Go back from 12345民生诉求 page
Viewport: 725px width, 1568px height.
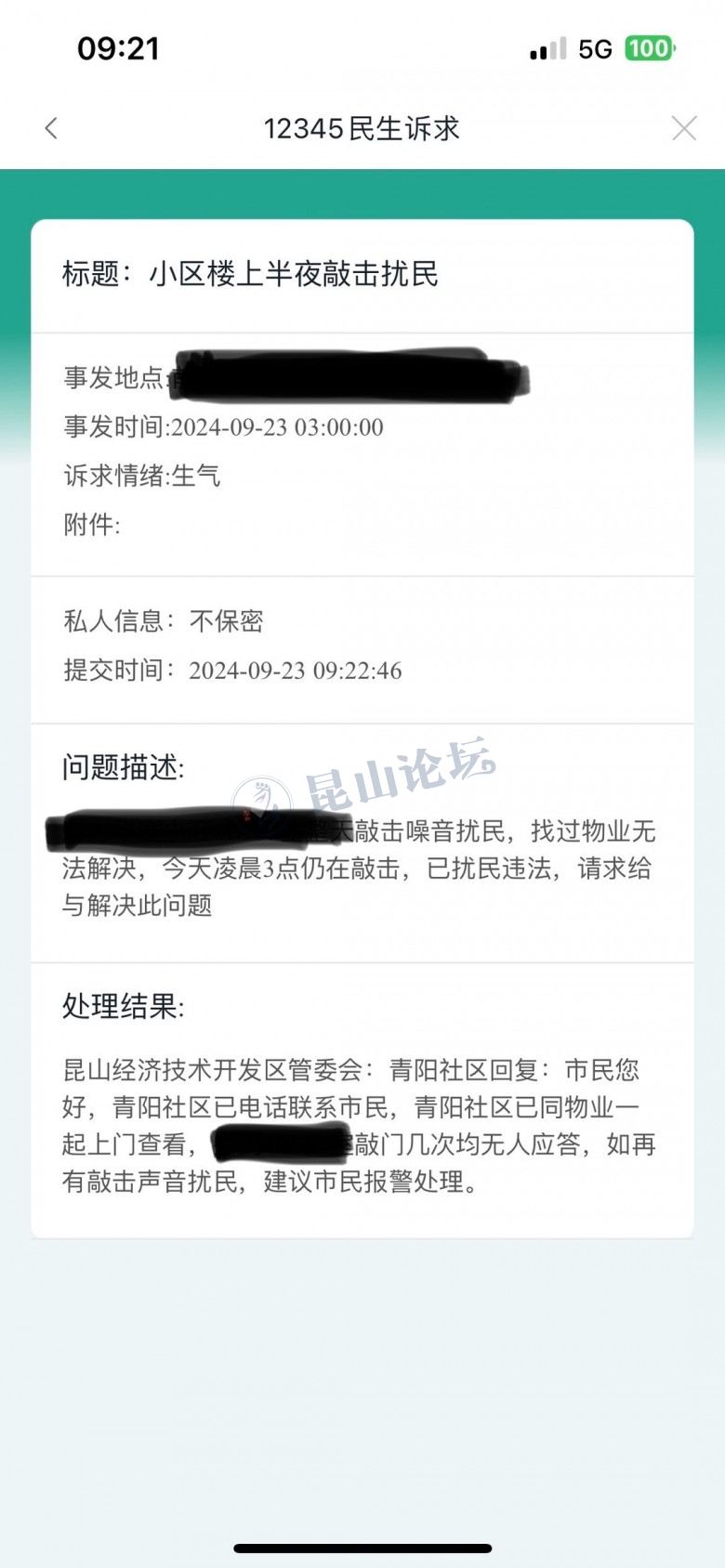[52, 128]
